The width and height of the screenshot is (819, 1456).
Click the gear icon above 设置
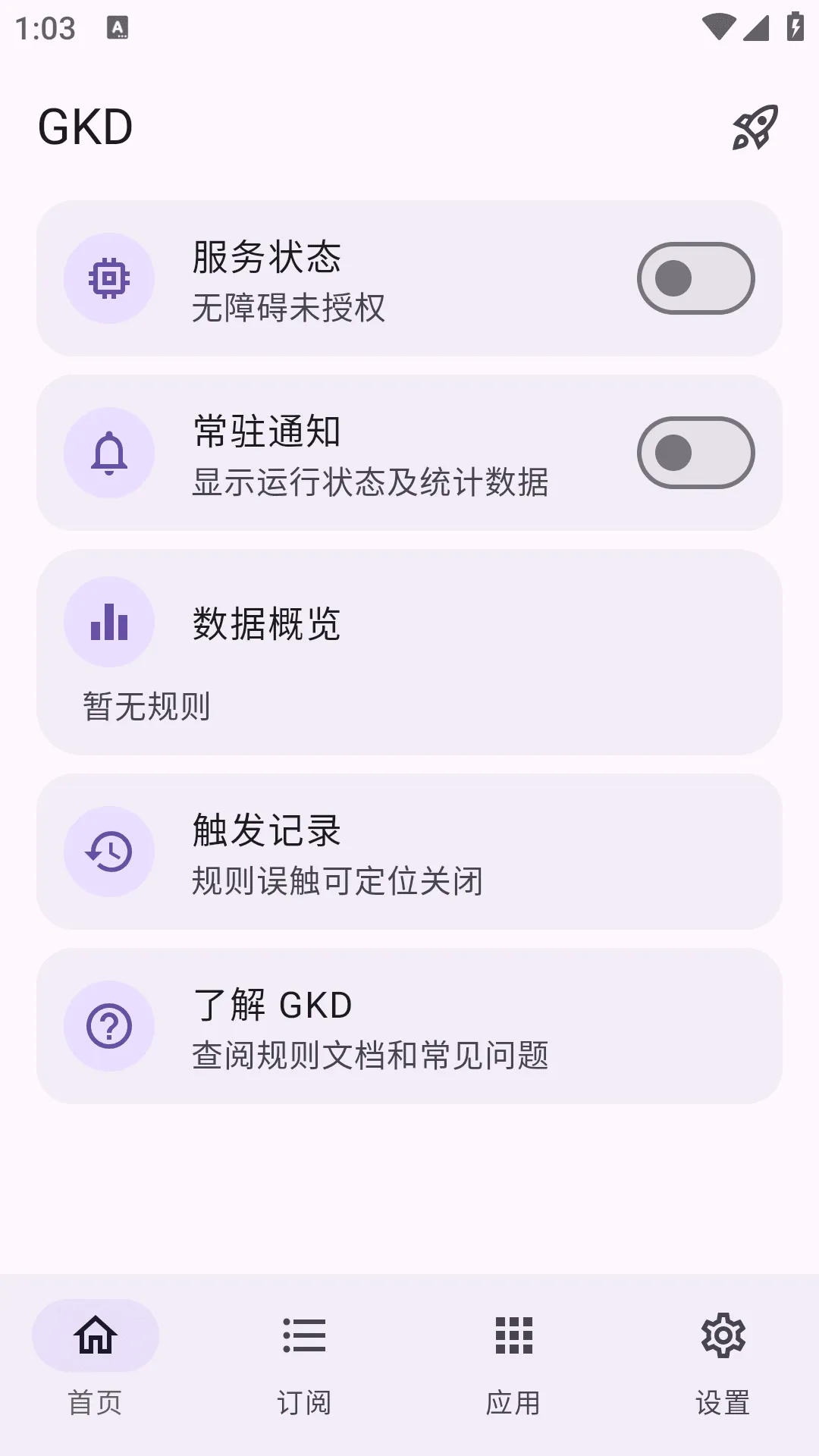723,1337
